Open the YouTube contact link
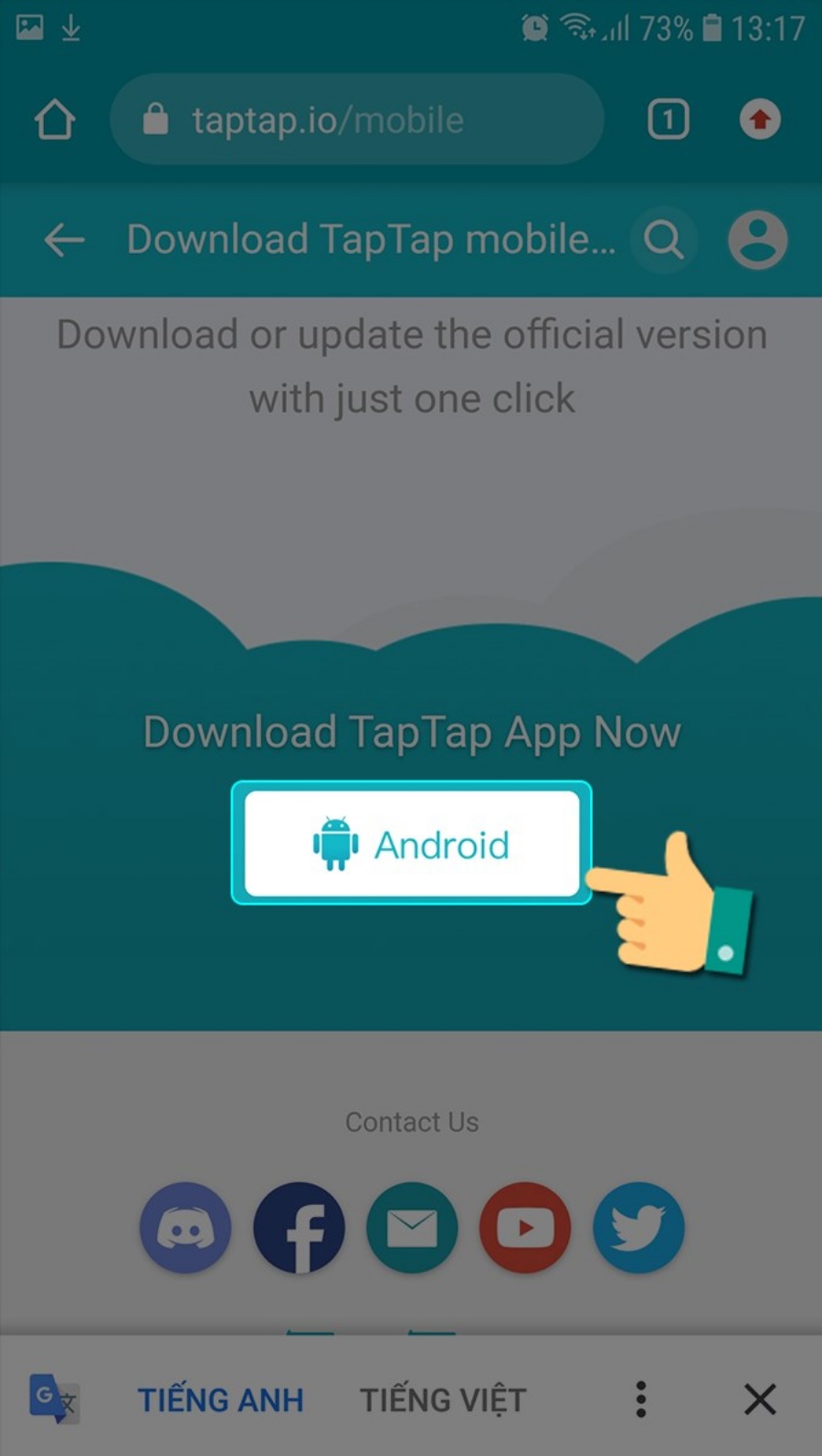 (525, 1228)
